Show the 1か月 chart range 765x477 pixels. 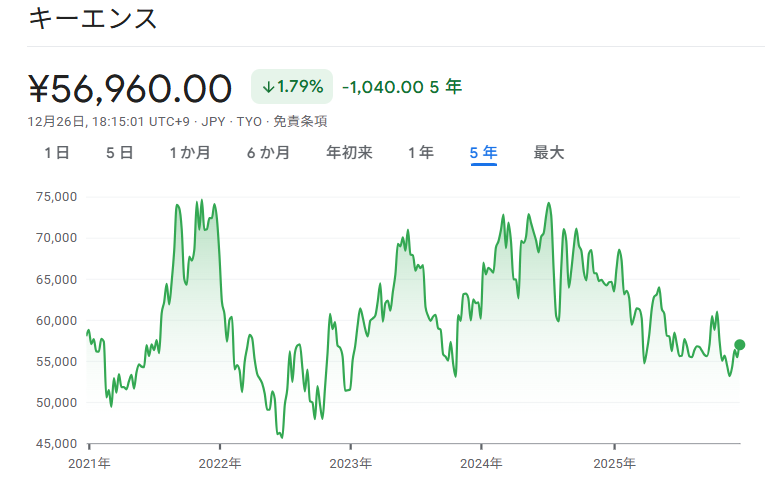click(190, 153)
